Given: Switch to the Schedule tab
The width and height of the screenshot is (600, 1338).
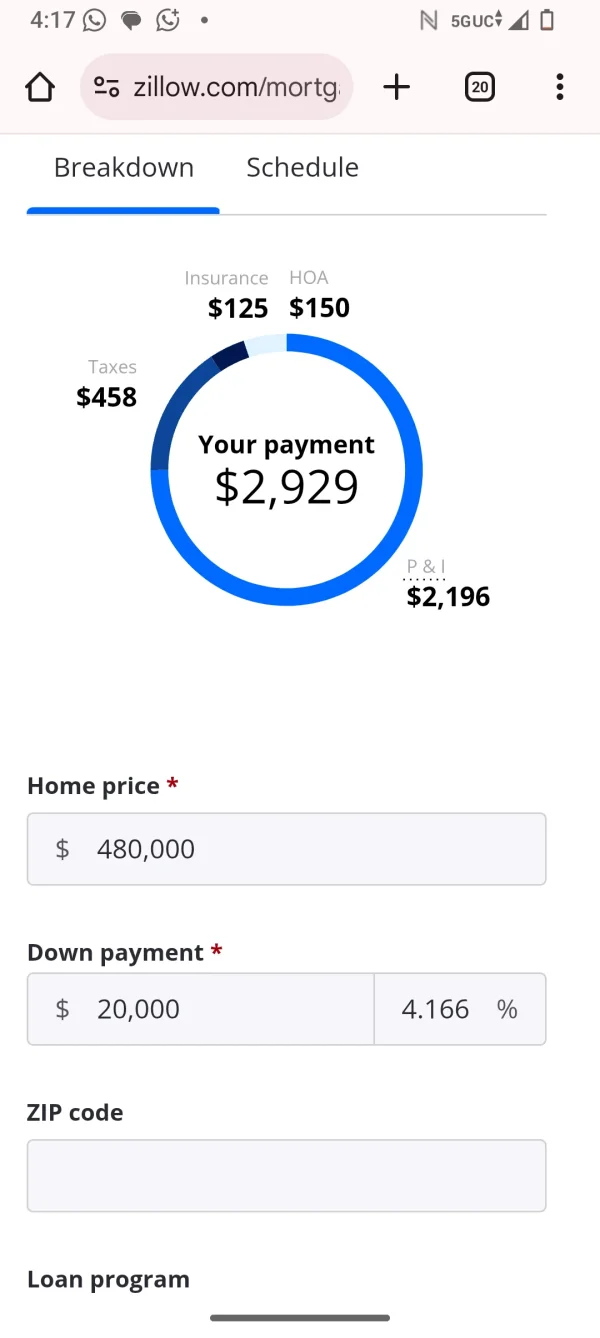Looking at the screenshot, I should (x=302, y=168).
